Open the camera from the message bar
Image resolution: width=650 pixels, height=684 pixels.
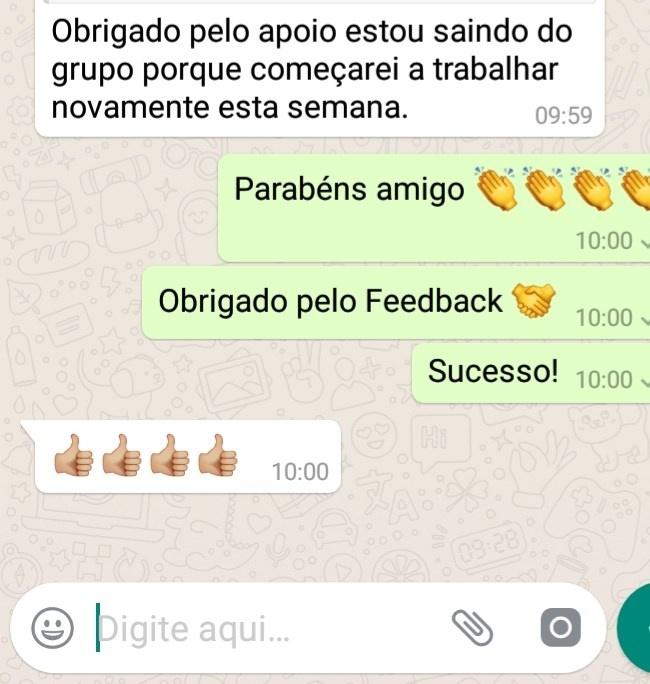click(559, 628)
